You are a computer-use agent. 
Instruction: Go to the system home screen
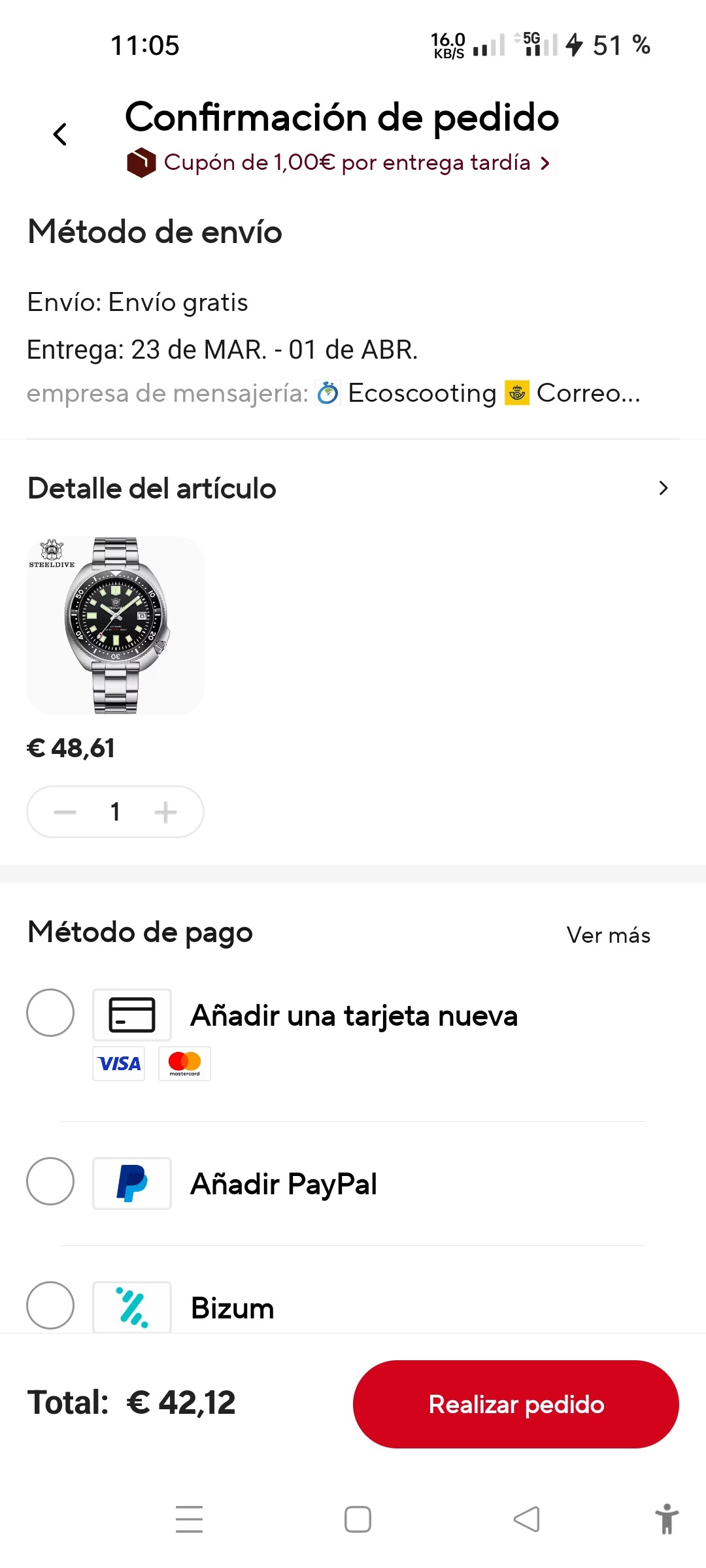pyautogui.click(x=358, y=1519)
